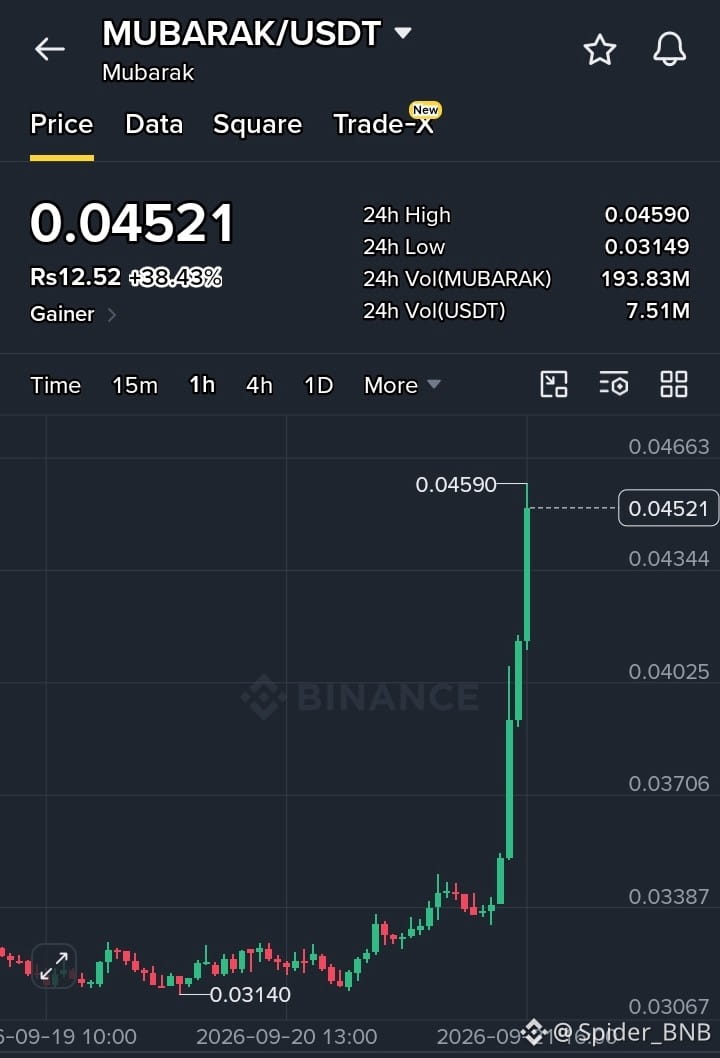Viewport: 720px width, 1058px height.
Task: Open price alerts via the bell icon
Action: pos(669,49)
